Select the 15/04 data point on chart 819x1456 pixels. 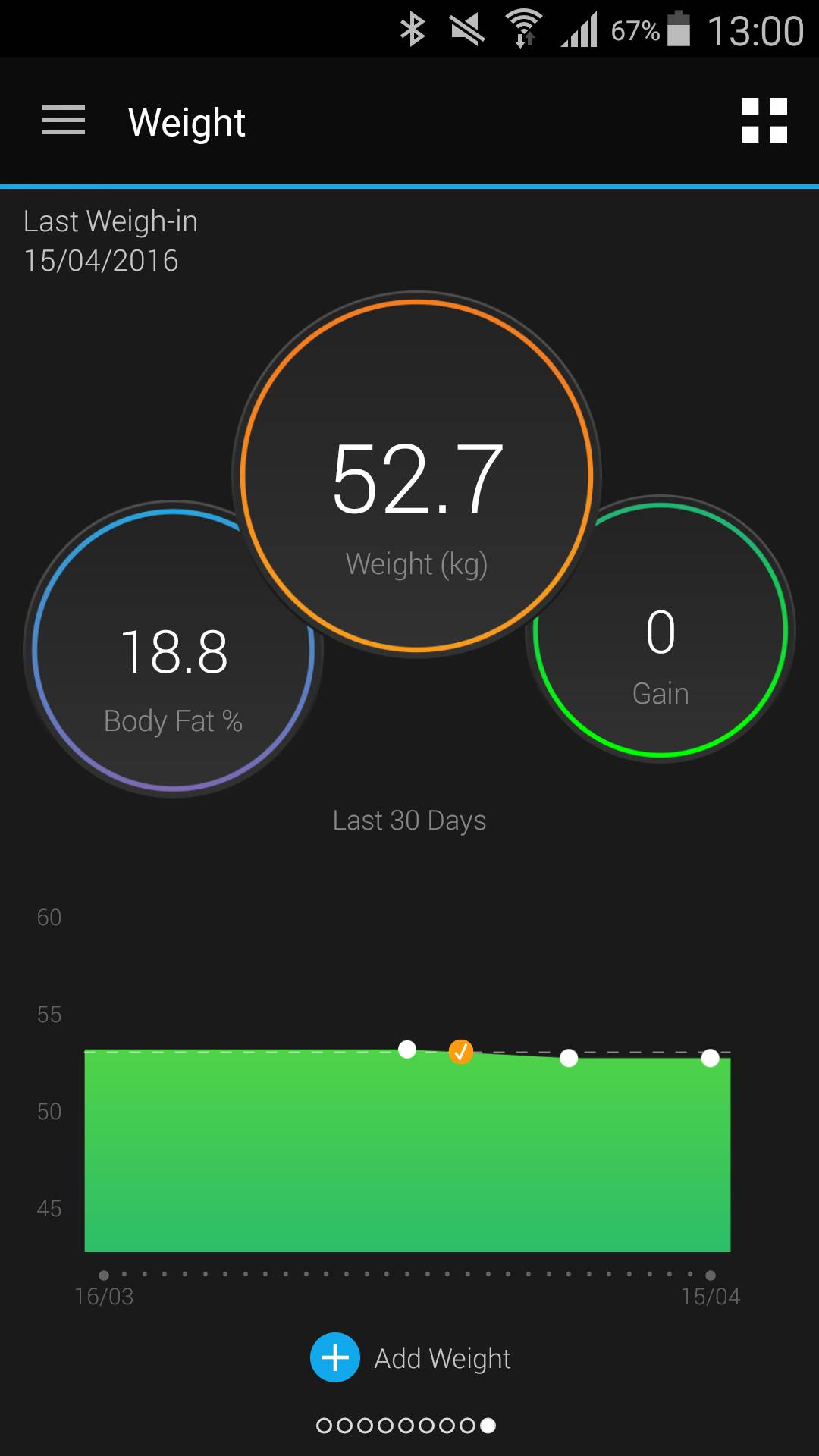[710, 1058]
